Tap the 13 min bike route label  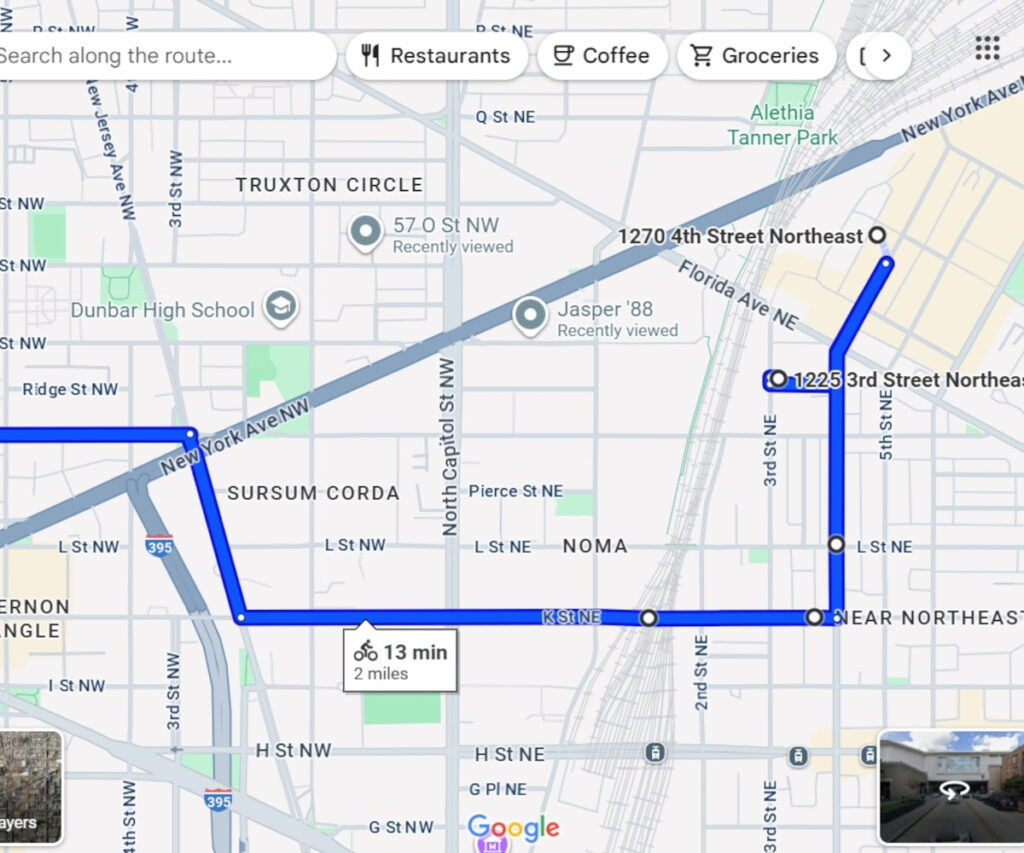click(401, 660)
